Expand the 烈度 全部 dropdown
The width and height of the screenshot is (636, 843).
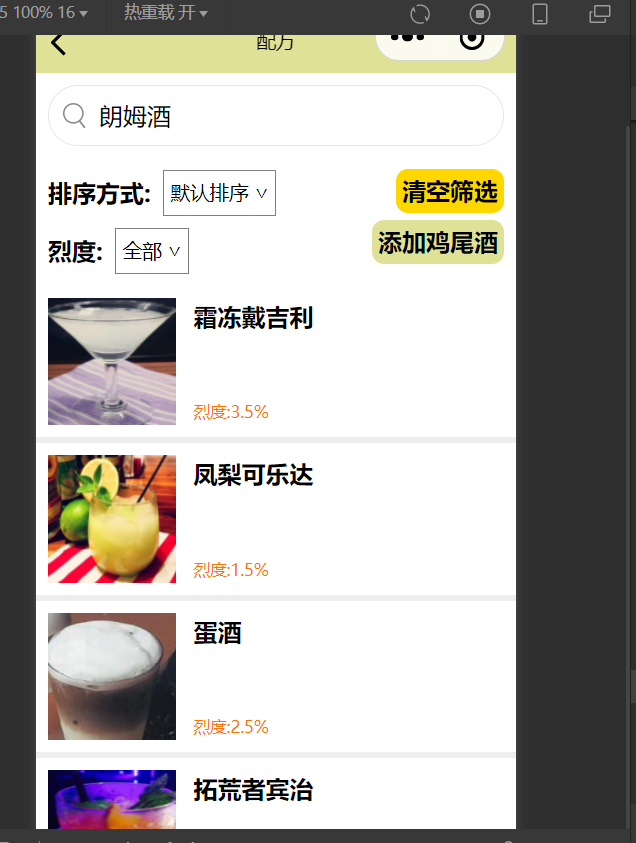[152, 251]
